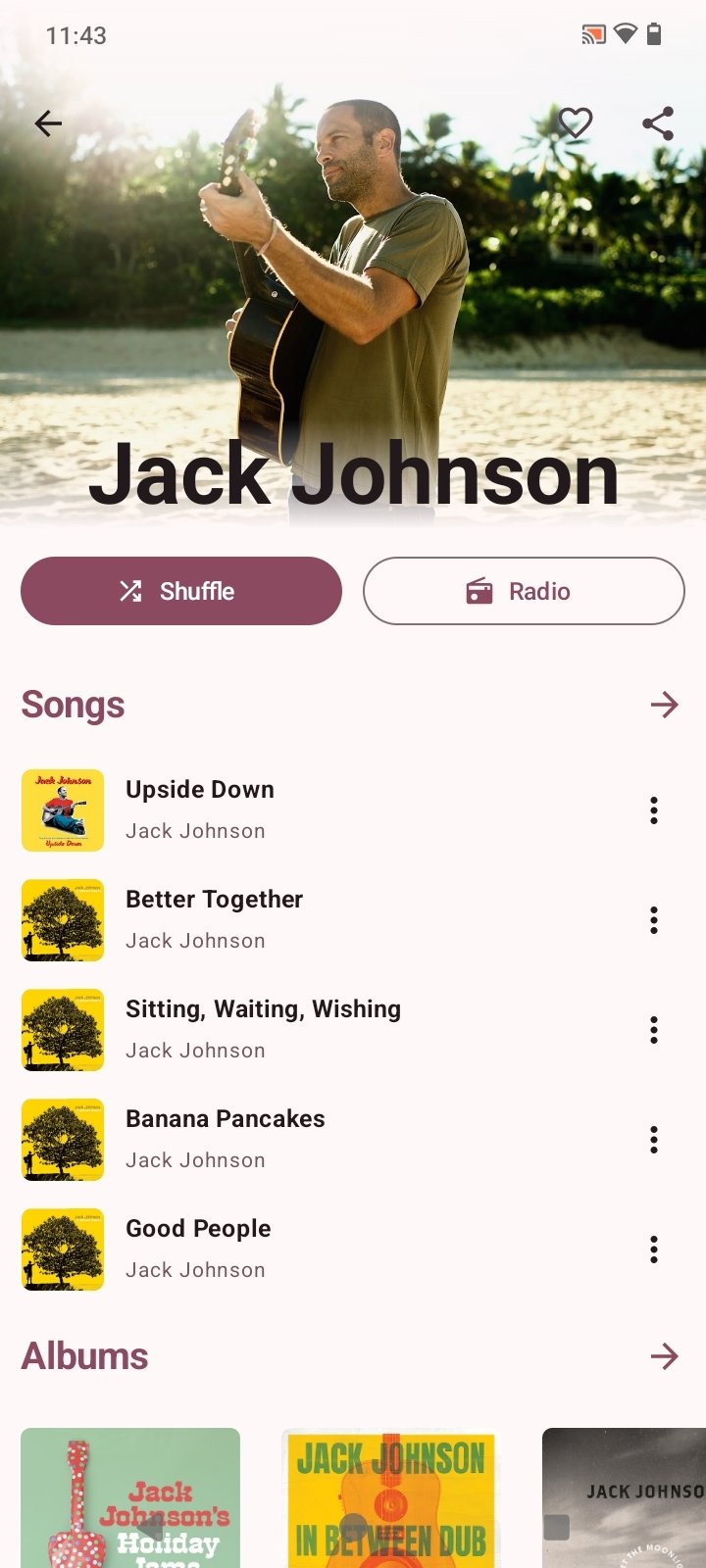The width and height of the screenshot is (706, 1568).
Task: Shuffle Jack Johnson's songs
Action: click(x=181, y=591)
